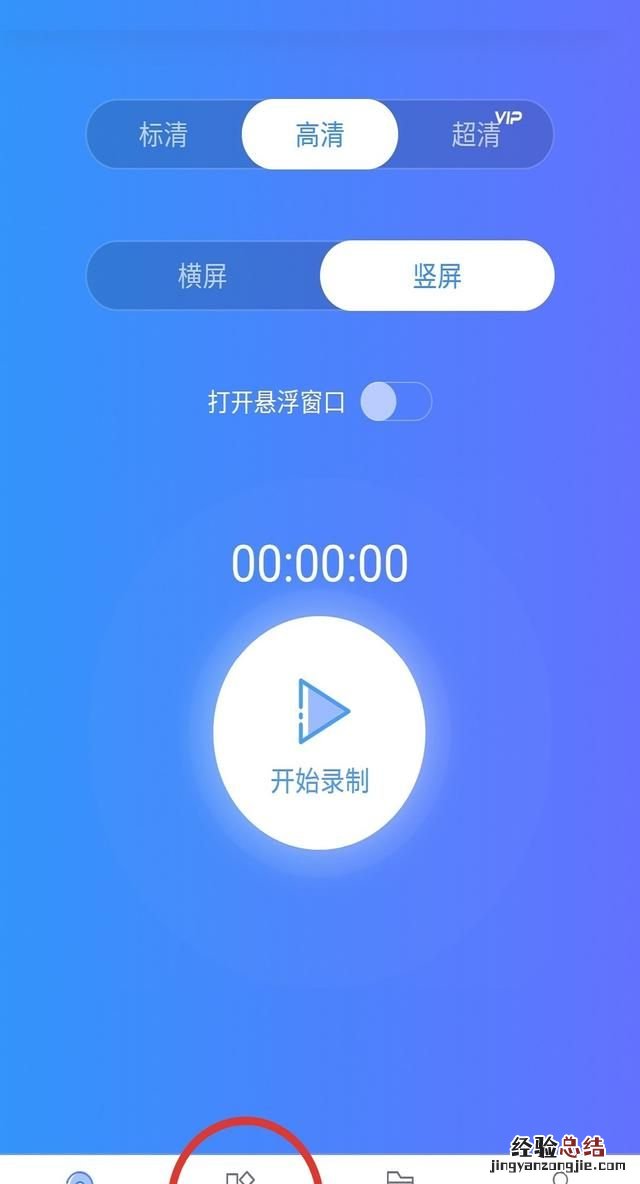This screenshot has height=1184, width=640.
Task: Open the folder tab in bottom navigation
Action: 400,1177
